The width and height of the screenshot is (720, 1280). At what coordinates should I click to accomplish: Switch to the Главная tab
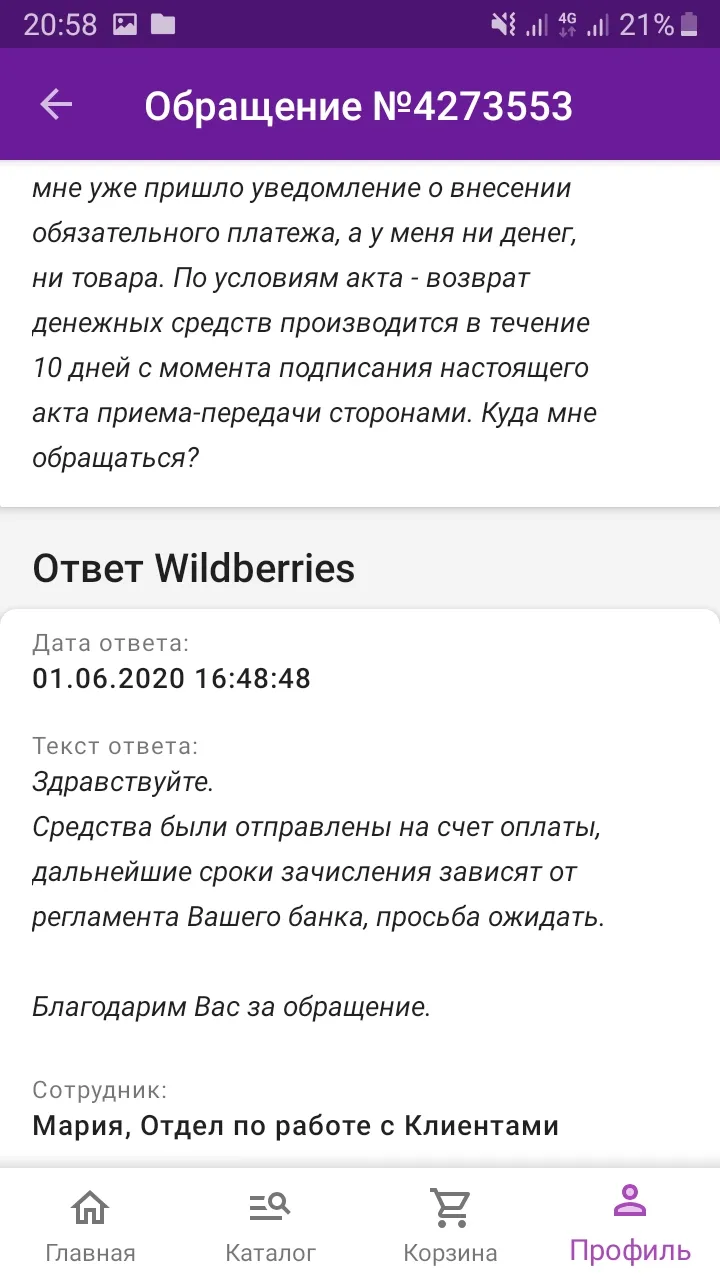pyautogui.click(x=90, y=1225)
